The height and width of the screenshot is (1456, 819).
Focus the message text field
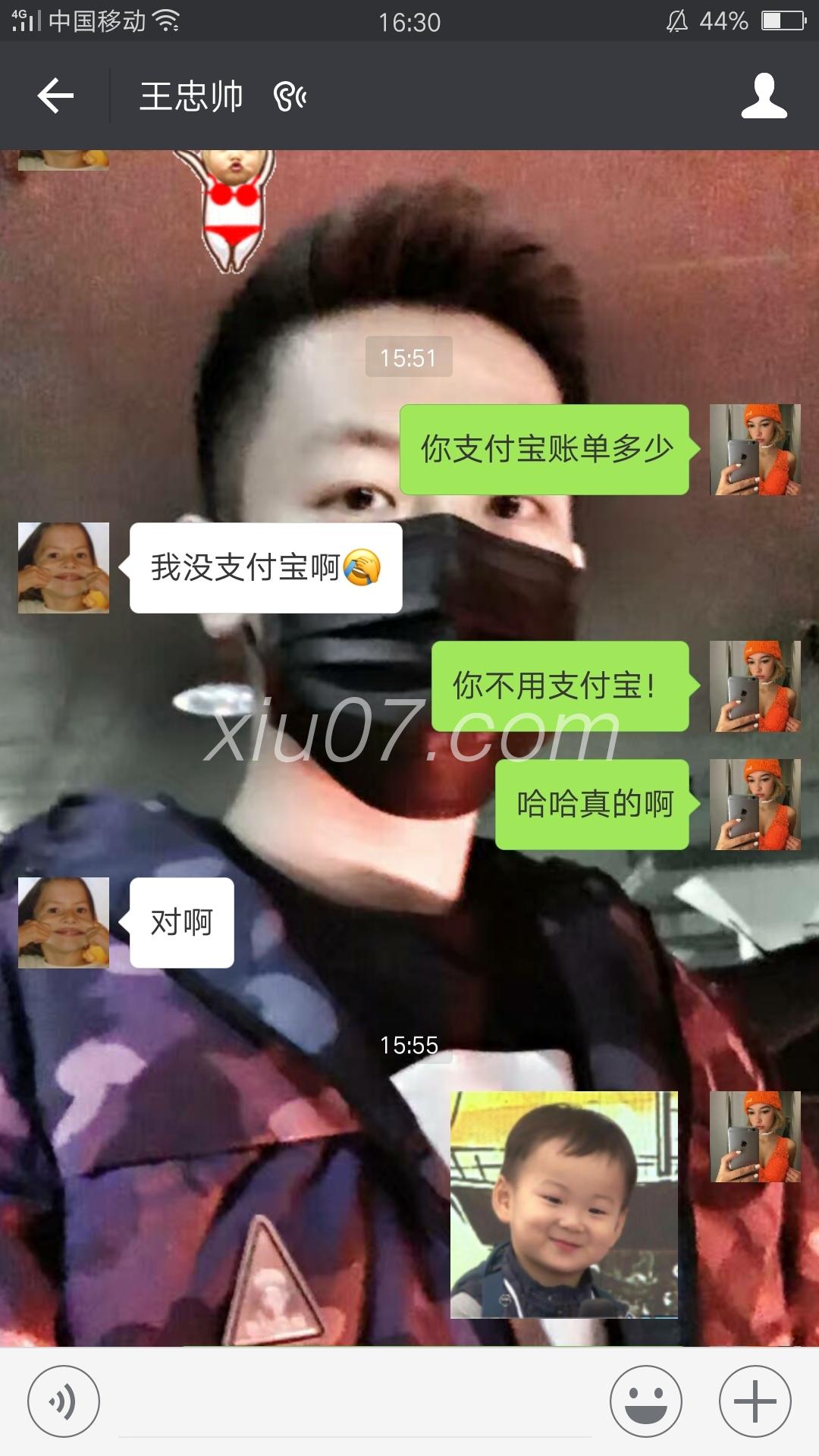[354, 1403]
